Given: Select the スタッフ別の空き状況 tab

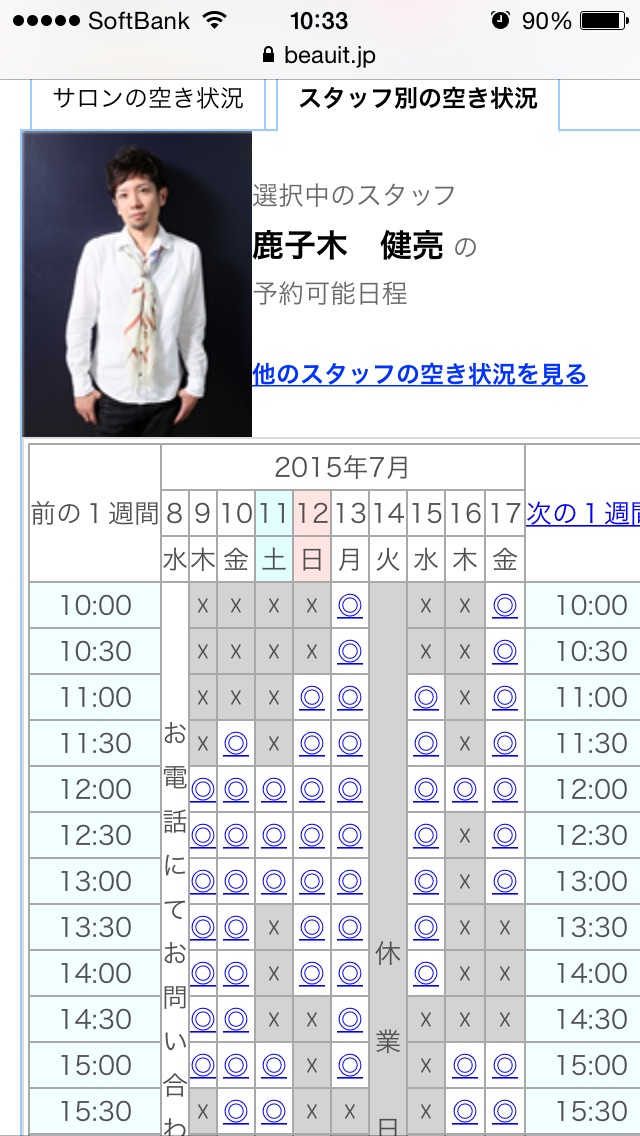Looking at the screenshot, I should tap(418, 99).
